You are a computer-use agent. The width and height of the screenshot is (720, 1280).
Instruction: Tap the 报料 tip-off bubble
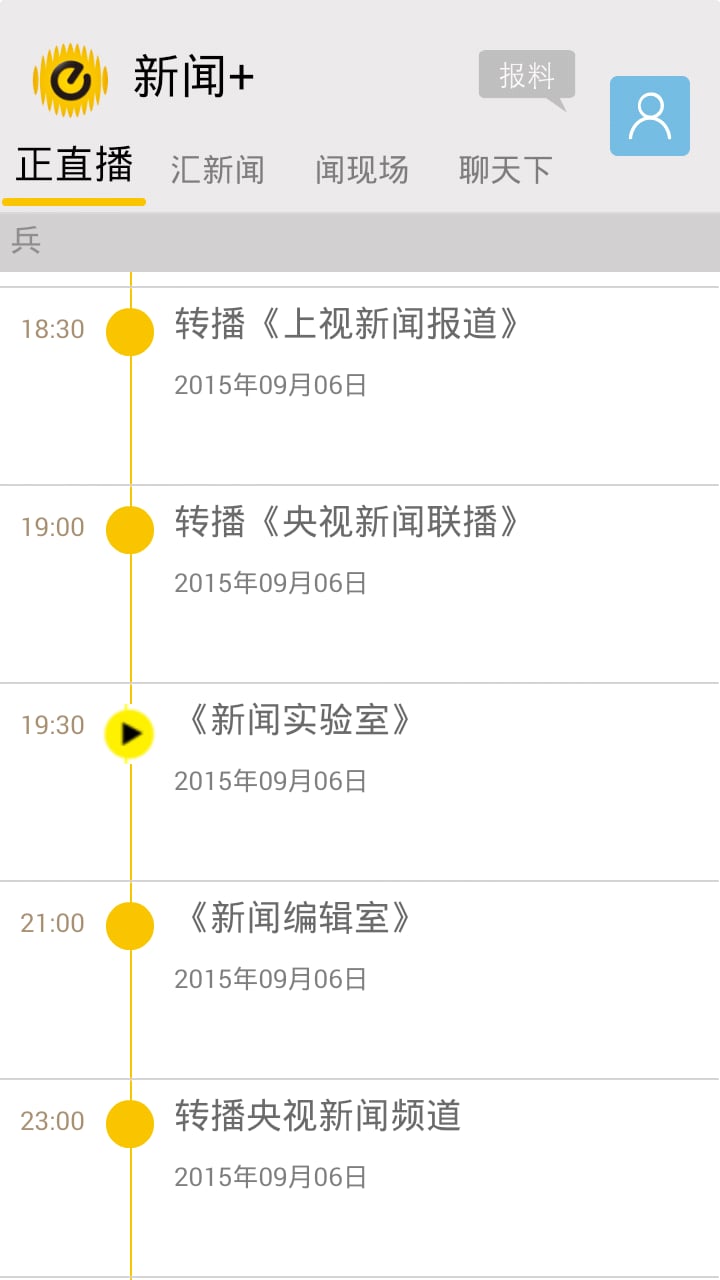pyautogui.click(x=526, y=76)
